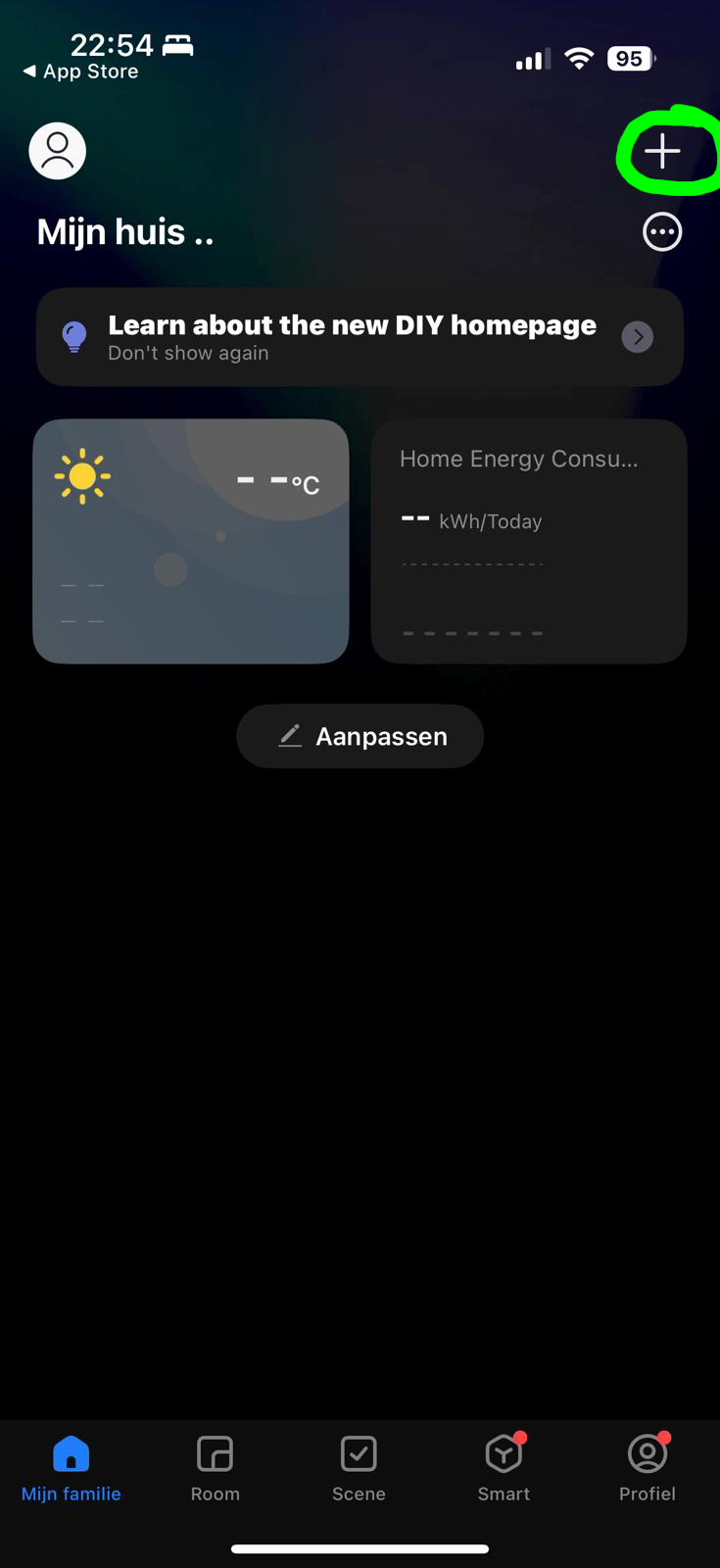Tap the plus icon to add a device
This screenshot has height=1568, width=720.
coord(662,151)
